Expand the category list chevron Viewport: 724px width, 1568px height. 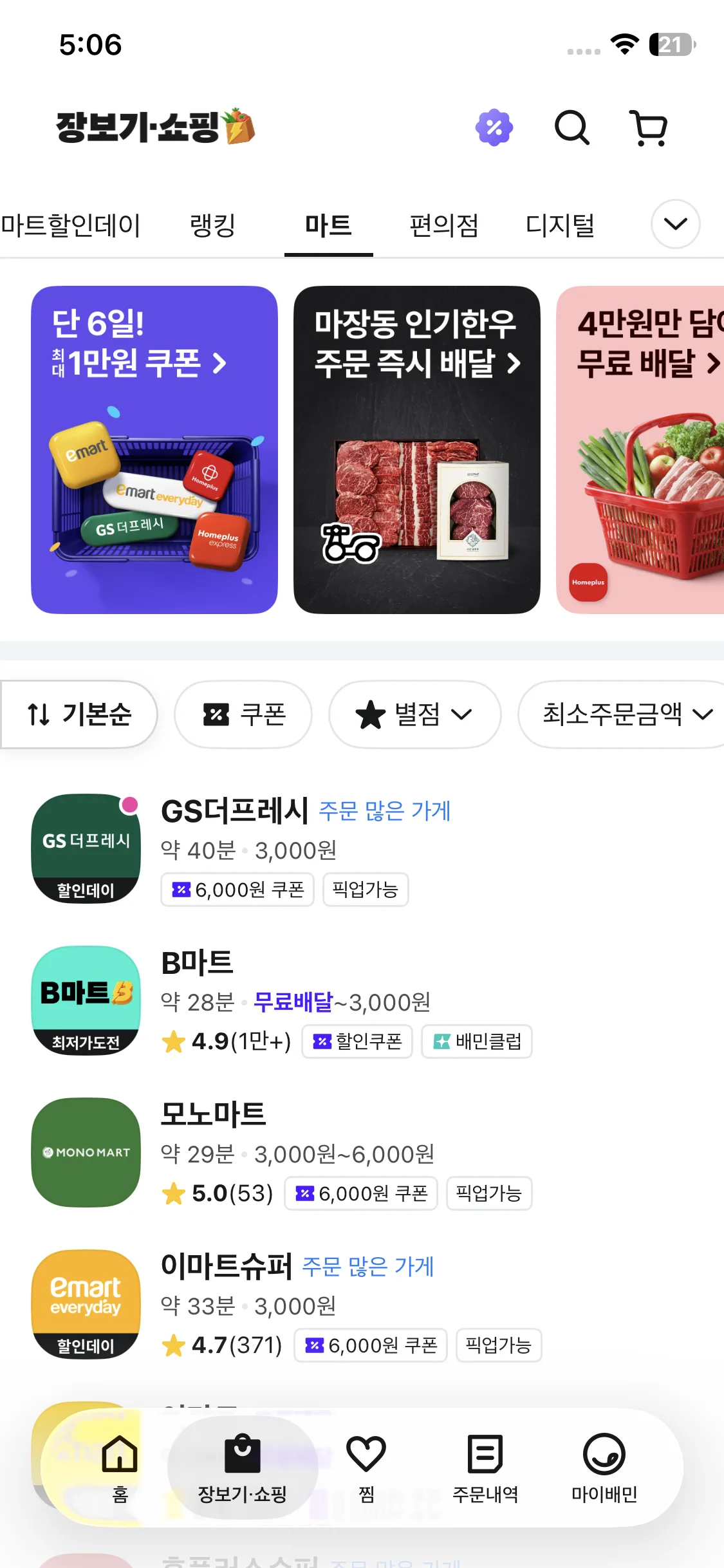coord(675,224)
